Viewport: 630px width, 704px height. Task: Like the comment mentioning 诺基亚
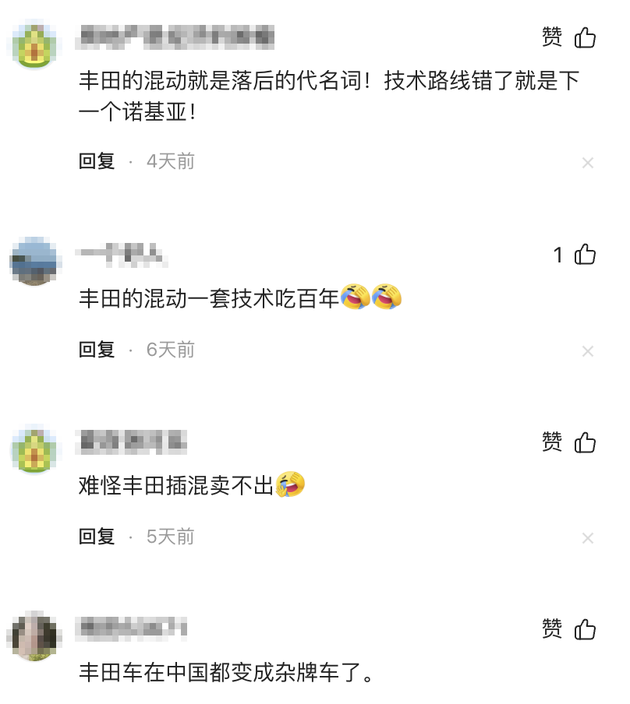(x=585, y=38)
